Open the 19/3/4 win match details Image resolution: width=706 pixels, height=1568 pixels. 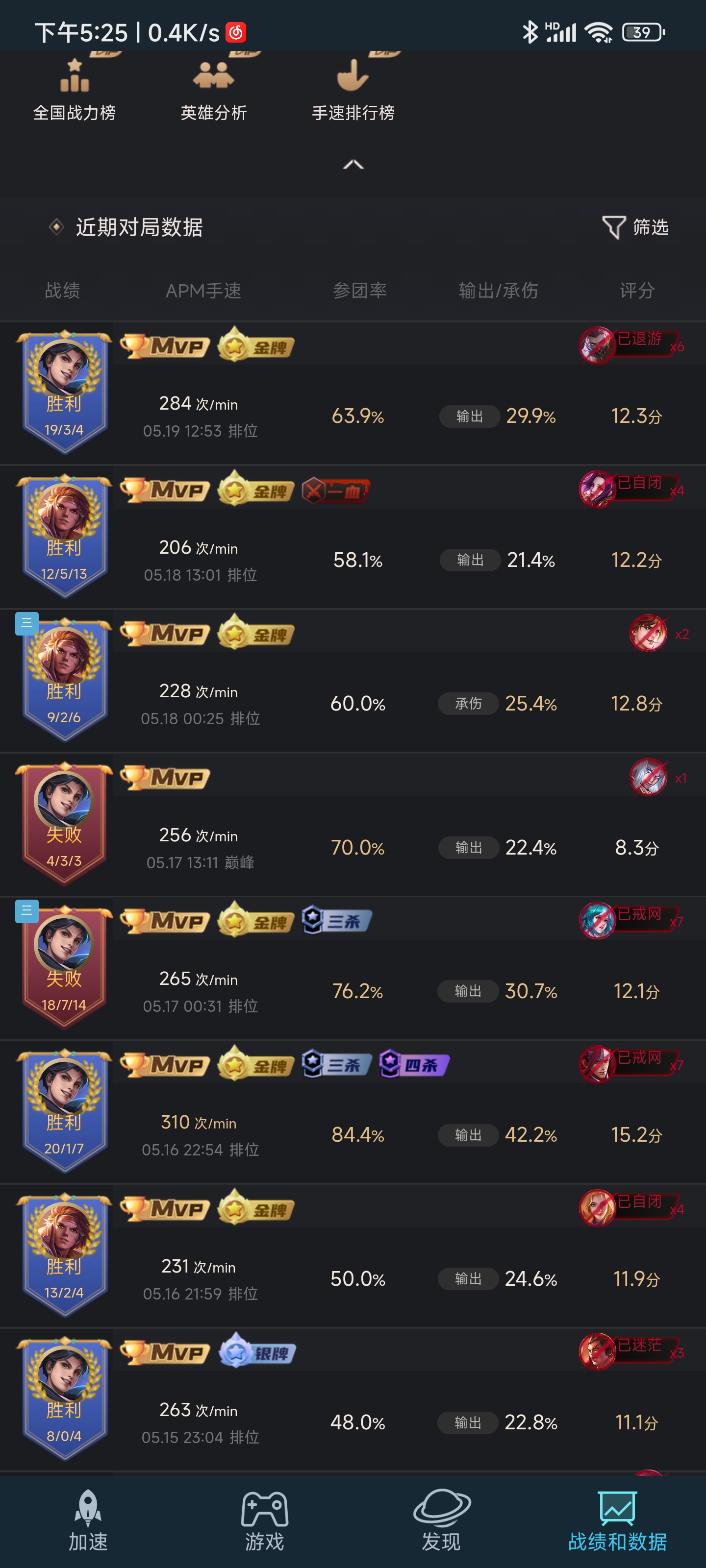coord(353,416)
